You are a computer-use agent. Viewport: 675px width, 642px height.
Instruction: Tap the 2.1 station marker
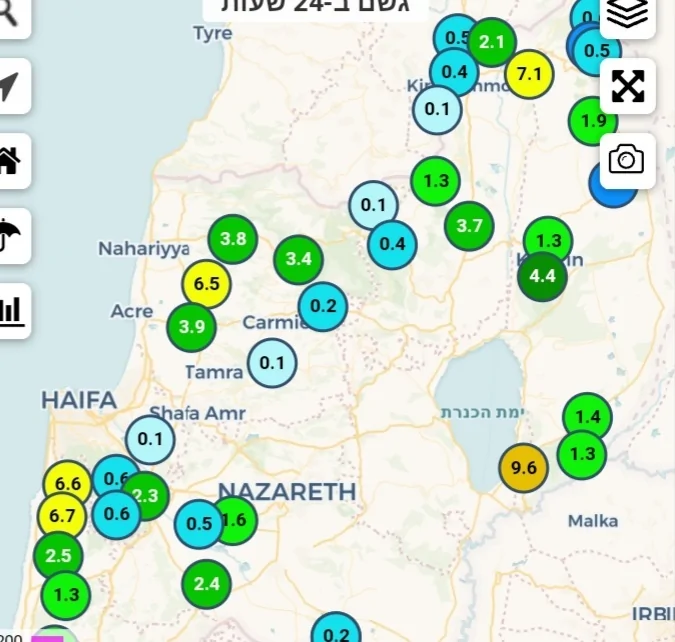click(491, 42)
